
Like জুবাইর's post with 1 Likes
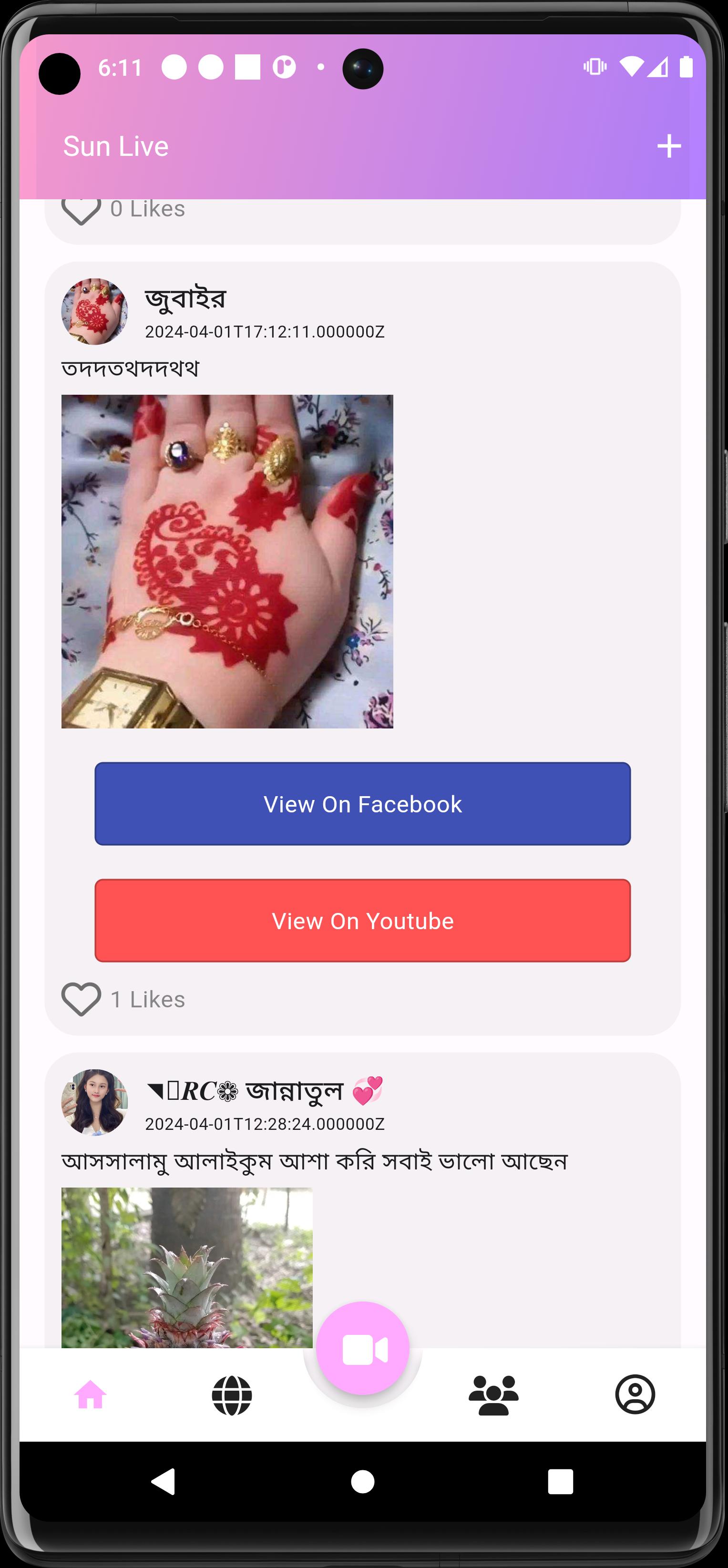[81, 999]
